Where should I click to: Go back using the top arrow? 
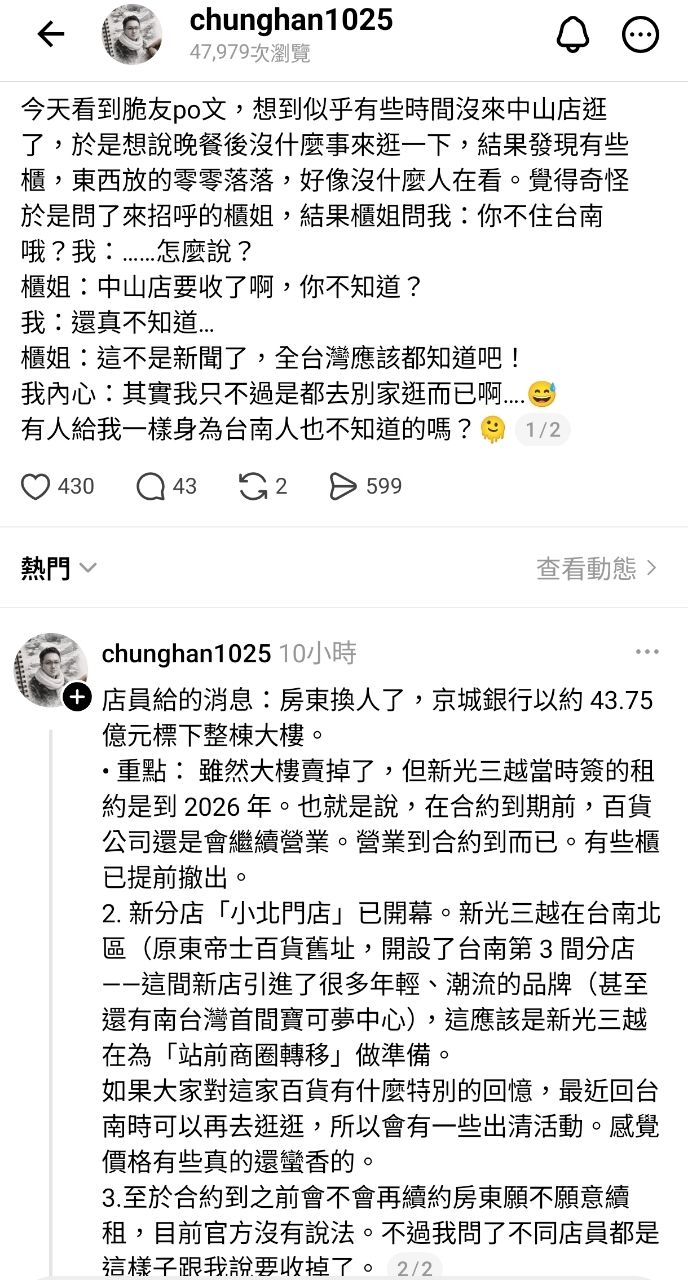coord(50,35)
